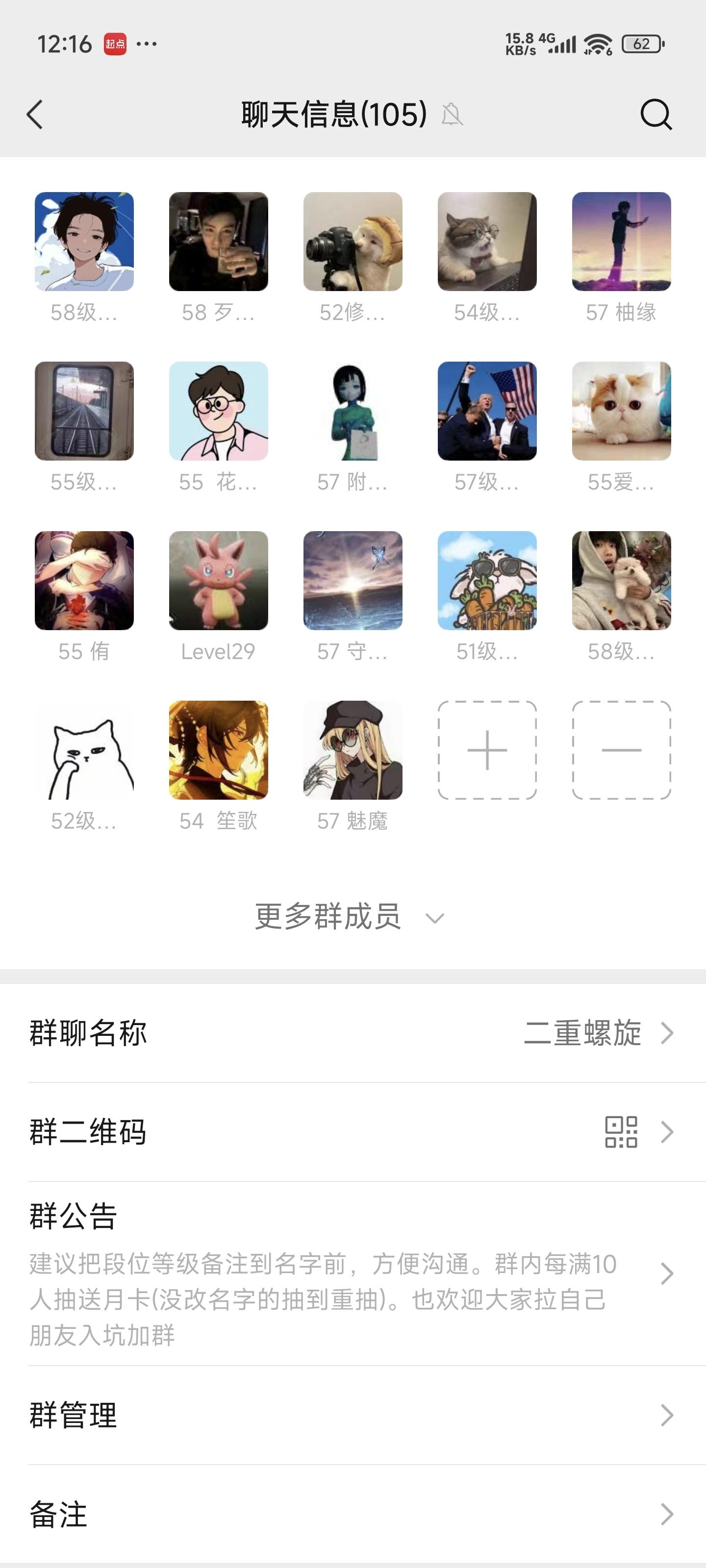Open member 57 附… profile
The image size is (706, 1568).
353,412
